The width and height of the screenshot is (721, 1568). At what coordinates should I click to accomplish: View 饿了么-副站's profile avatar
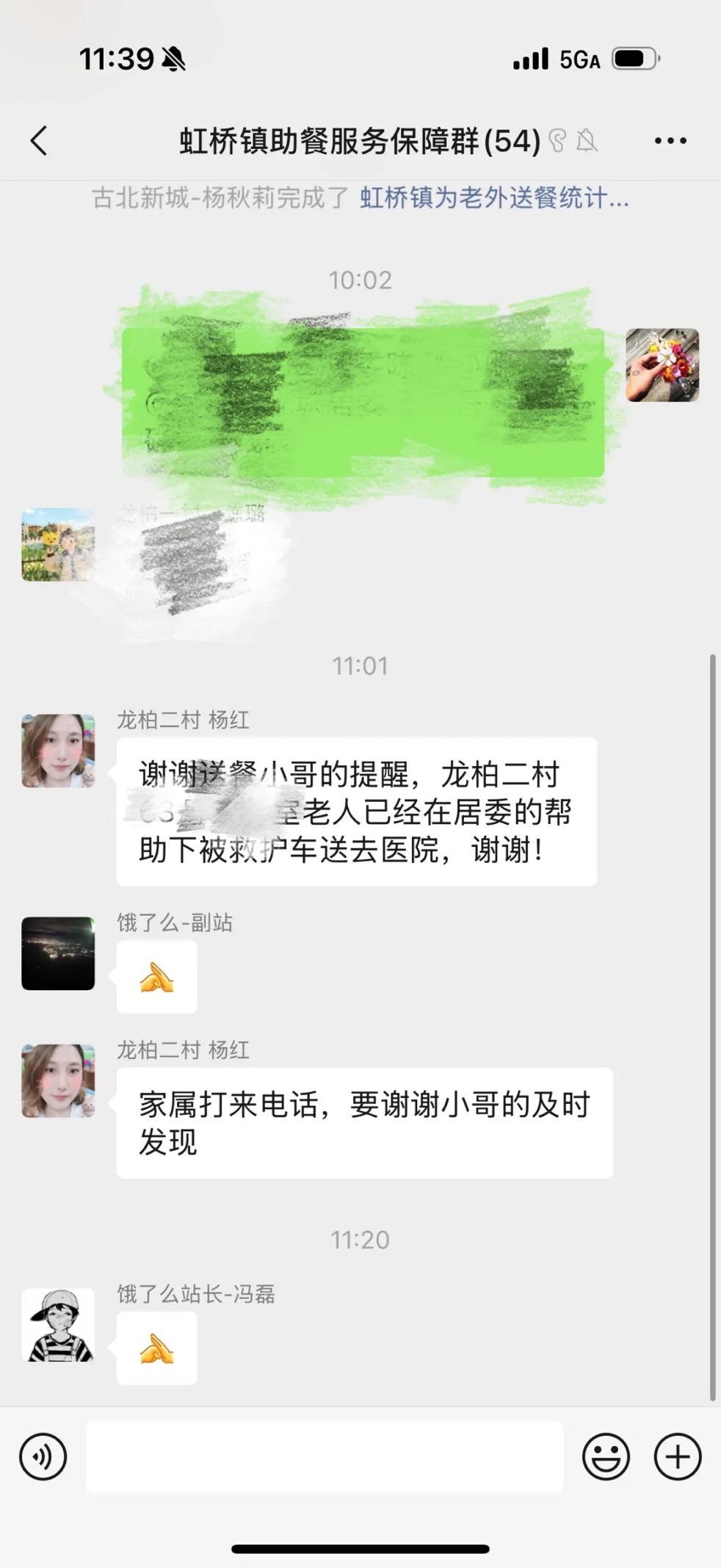tap(58, 953)
